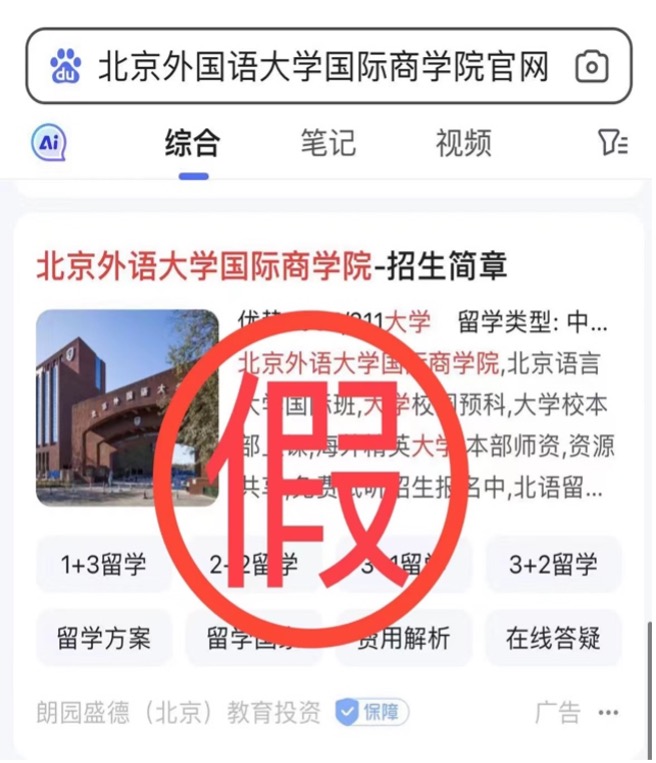
Task: Tap the campus building thumbnail
Action: 127,407
